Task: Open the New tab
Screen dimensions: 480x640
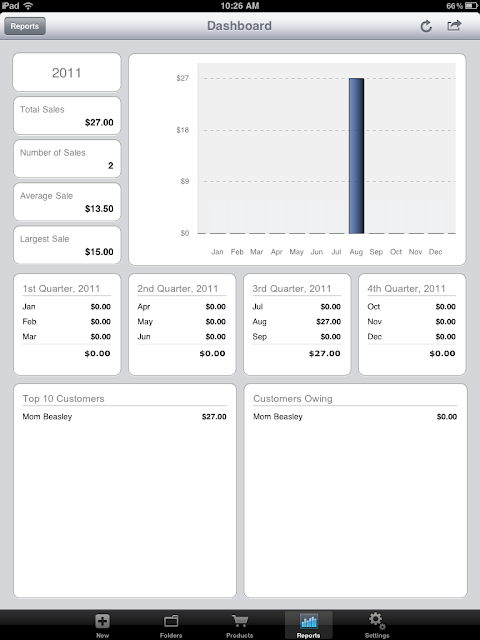Action: tap(102, 625)
